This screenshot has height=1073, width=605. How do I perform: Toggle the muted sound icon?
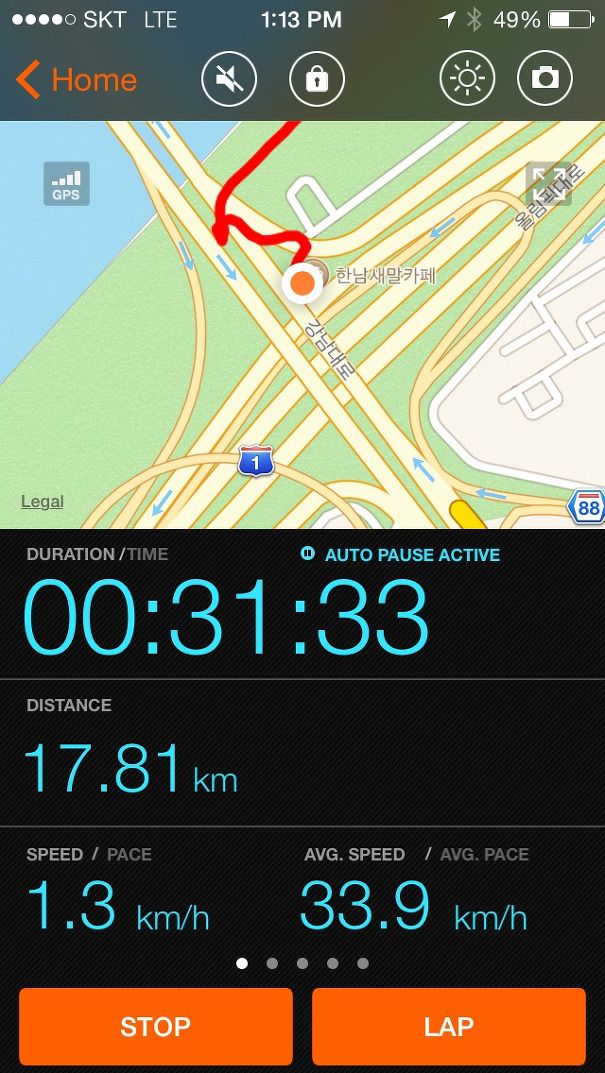tap(229, 79)
